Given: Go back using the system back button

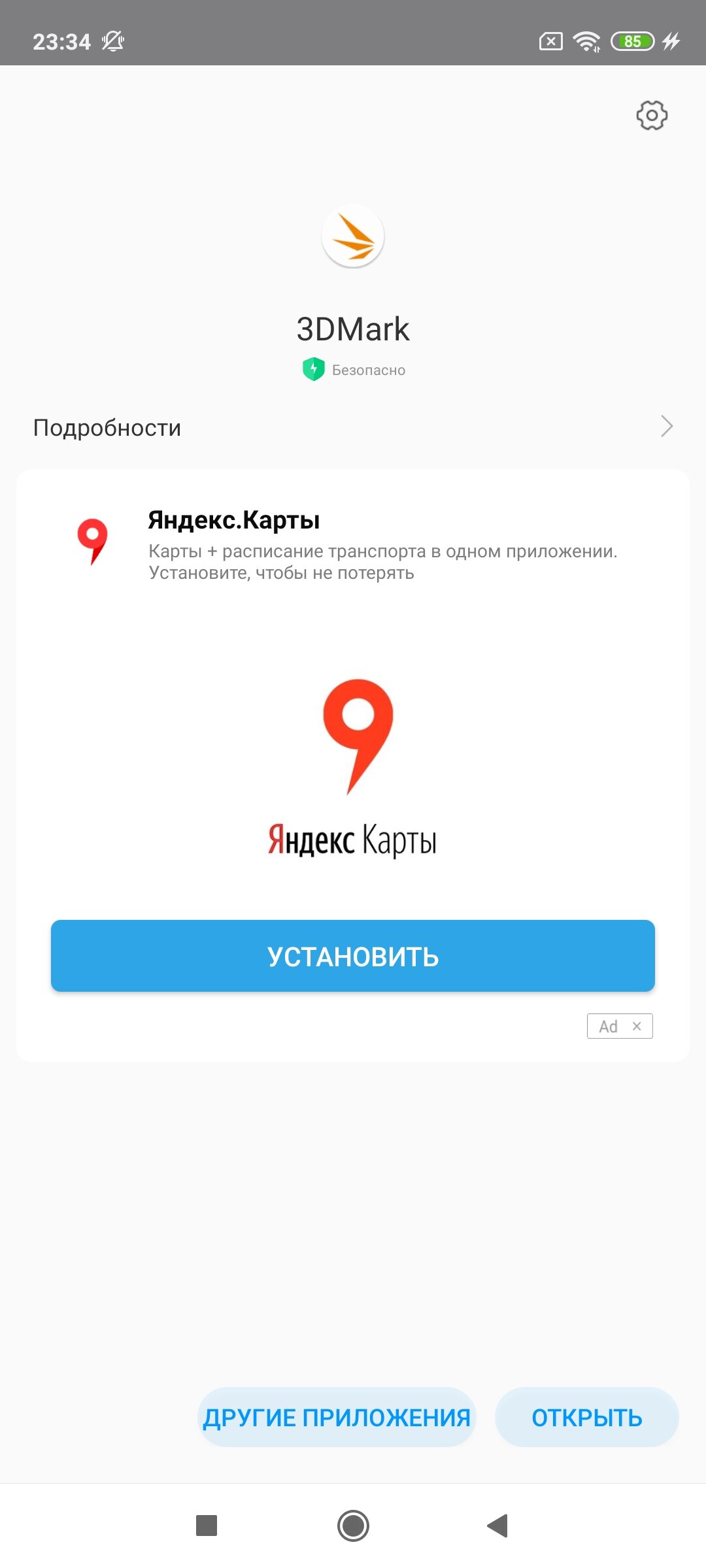Looking at the screenshot, I should (x=498, y=1526).
